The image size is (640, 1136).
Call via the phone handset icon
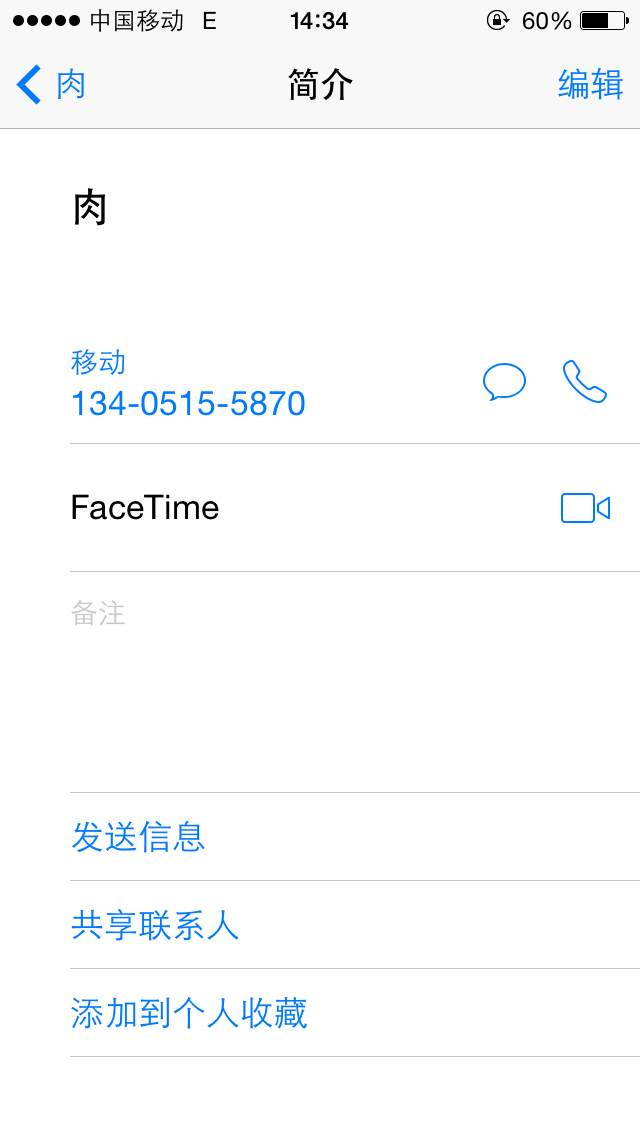tap(584, 382)
